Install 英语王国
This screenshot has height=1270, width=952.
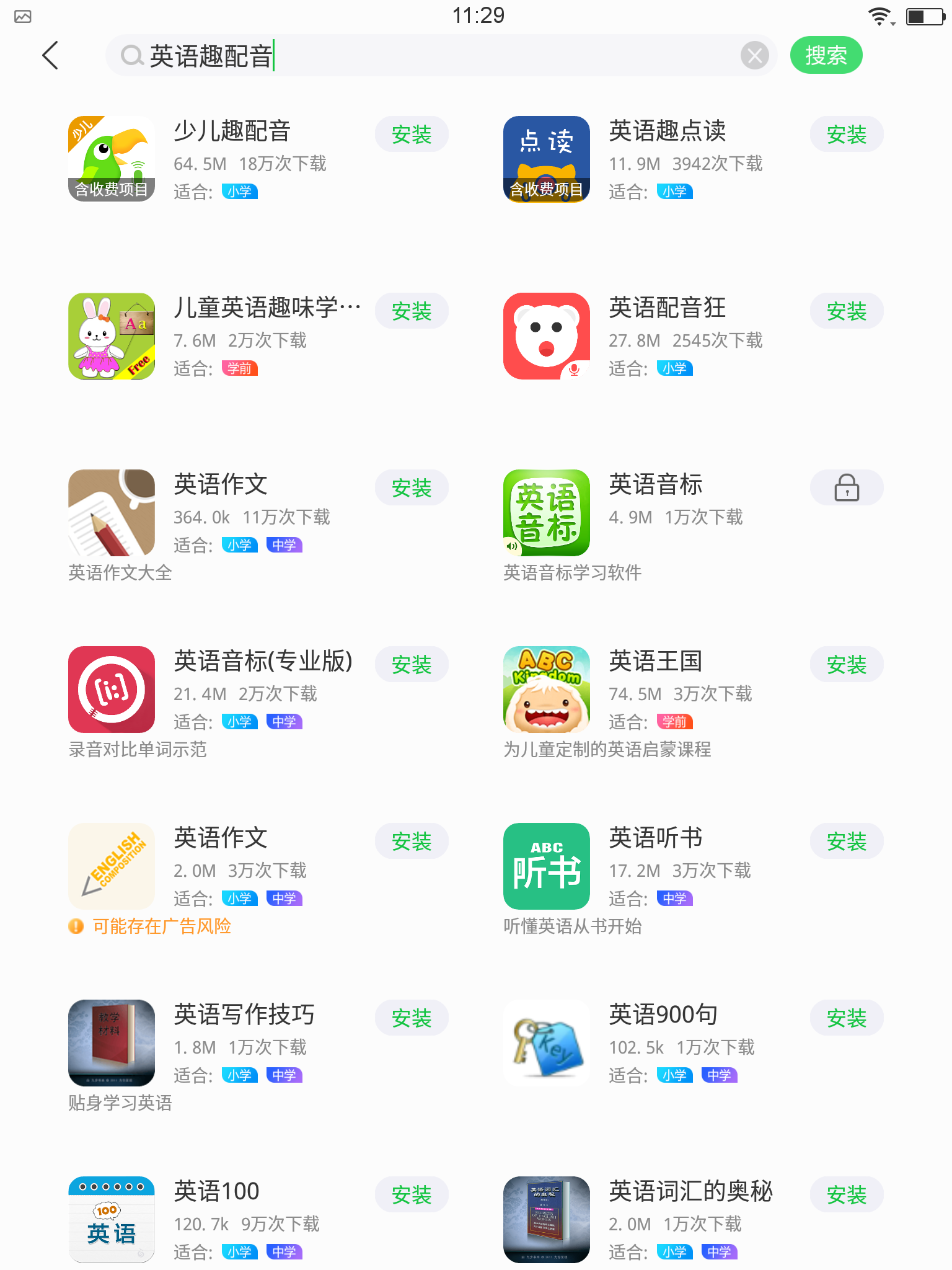tap(846, 665)
